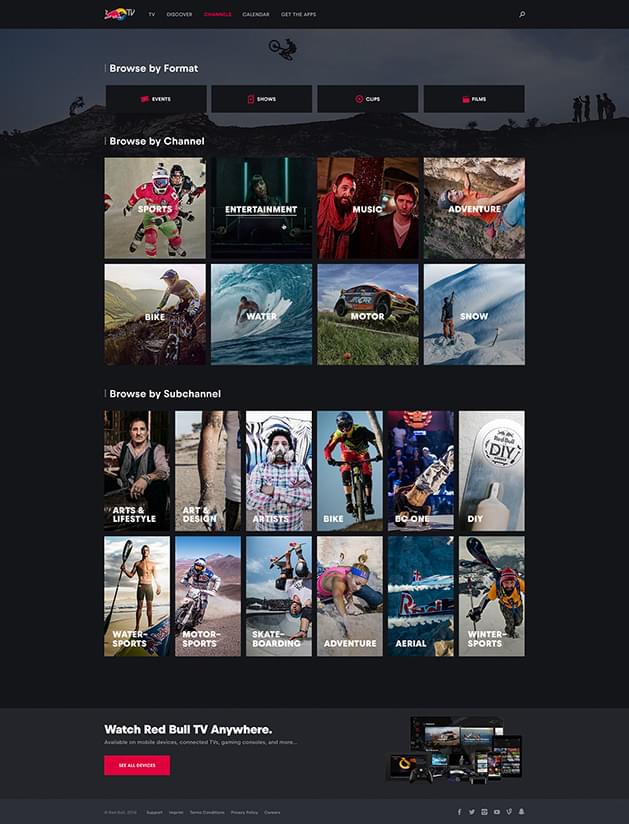Go to the Discover tab

(x=179, y=15)
